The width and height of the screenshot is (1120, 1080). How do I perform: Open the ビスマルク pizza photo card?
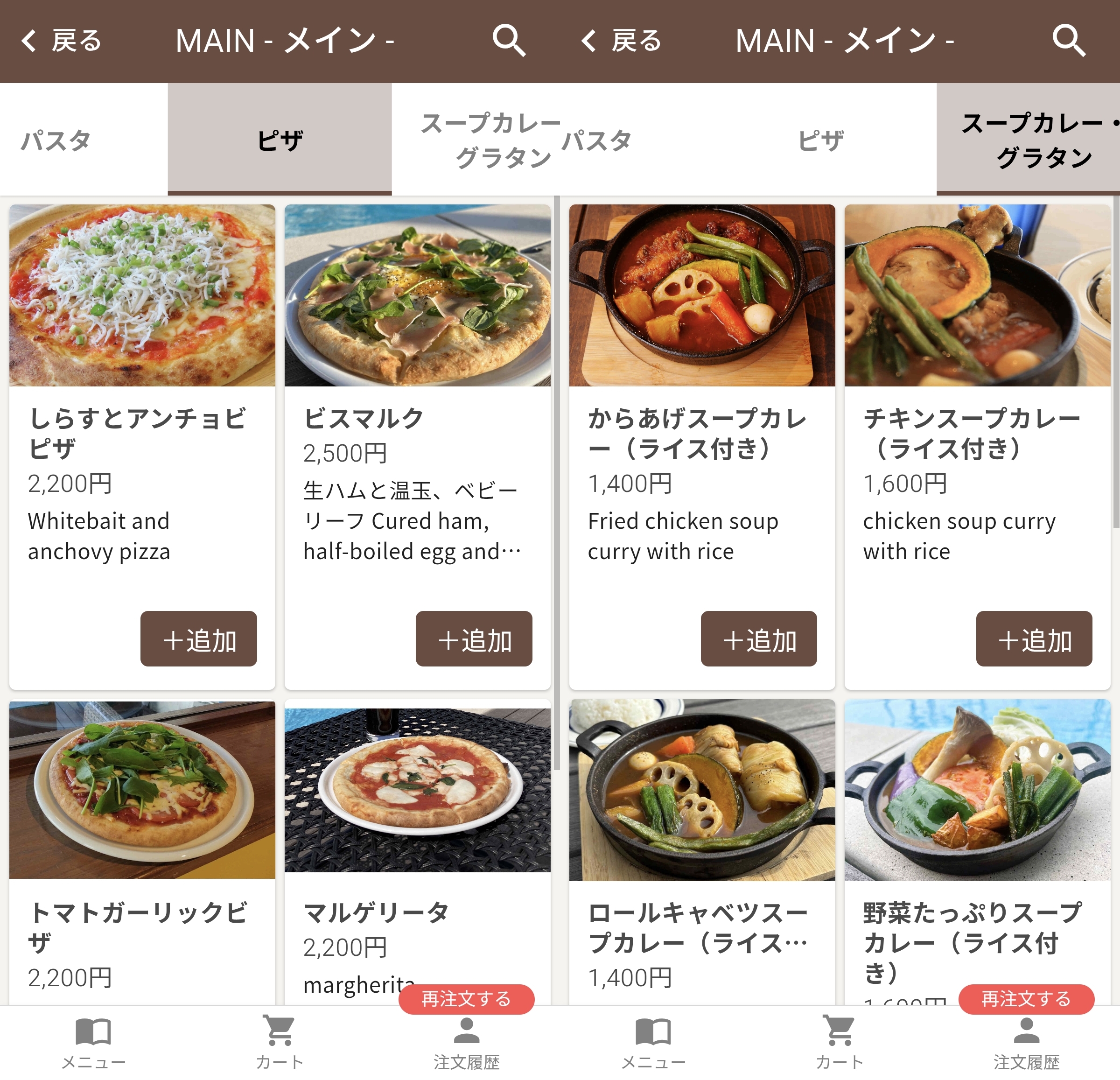click(417, 295)
